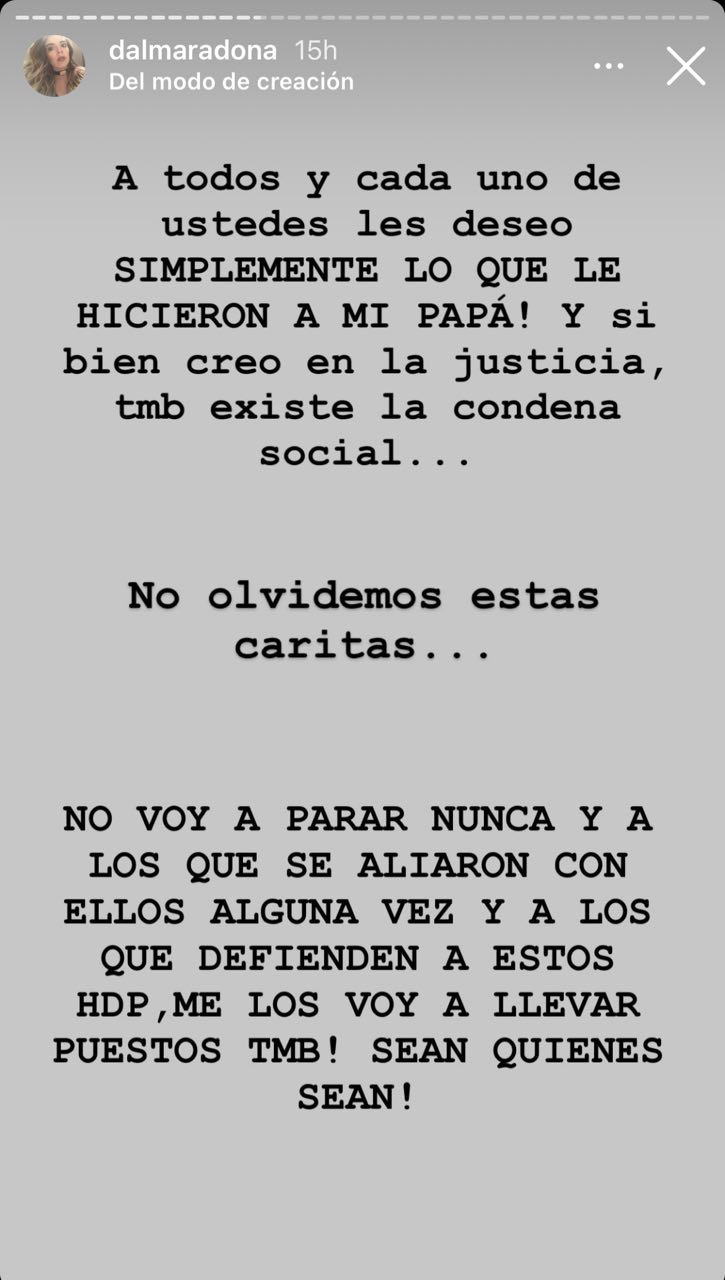Open dalmaradona's profile picture
The width and height of the screenshot is (725, 1280).
[x=54, y=66]
